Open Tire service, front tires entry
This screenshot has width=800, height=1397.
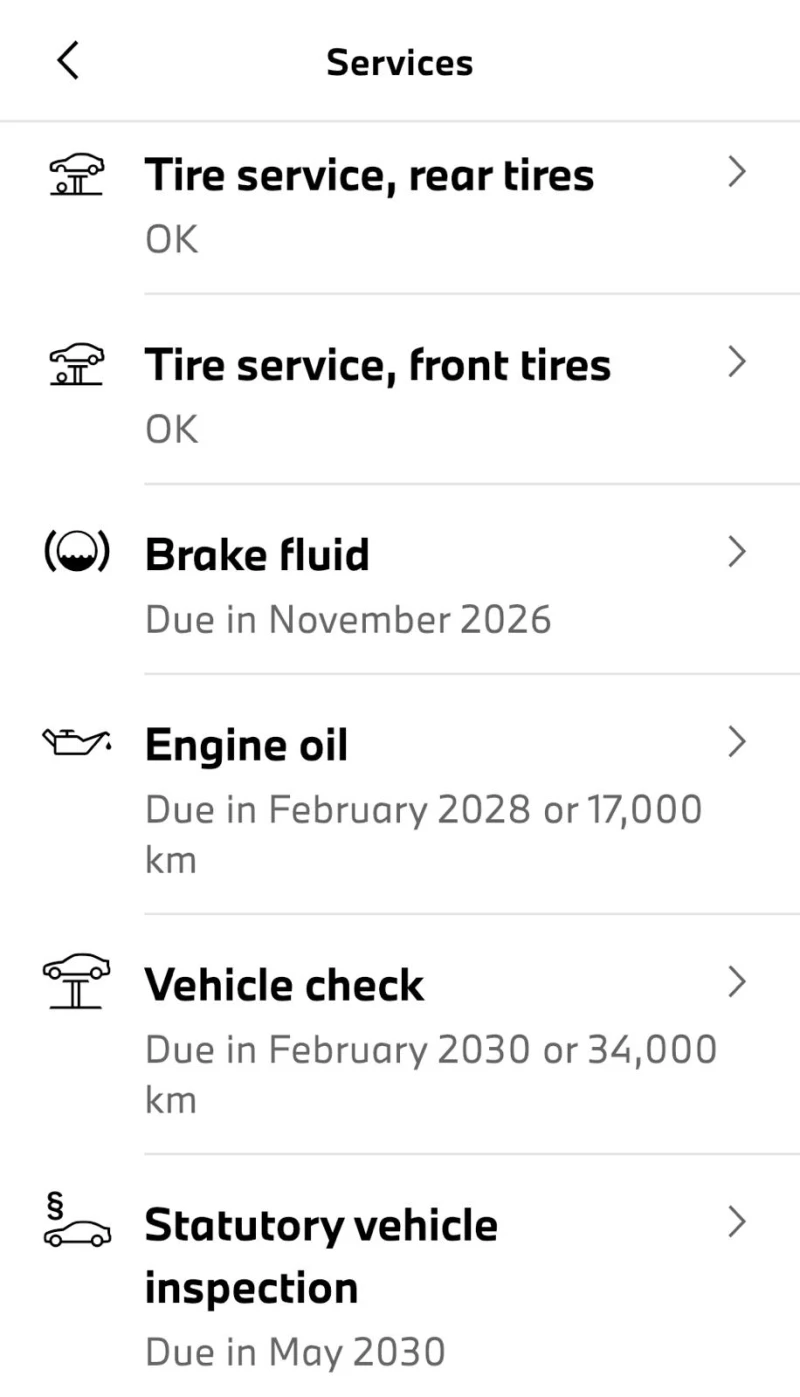click(378, 364)
